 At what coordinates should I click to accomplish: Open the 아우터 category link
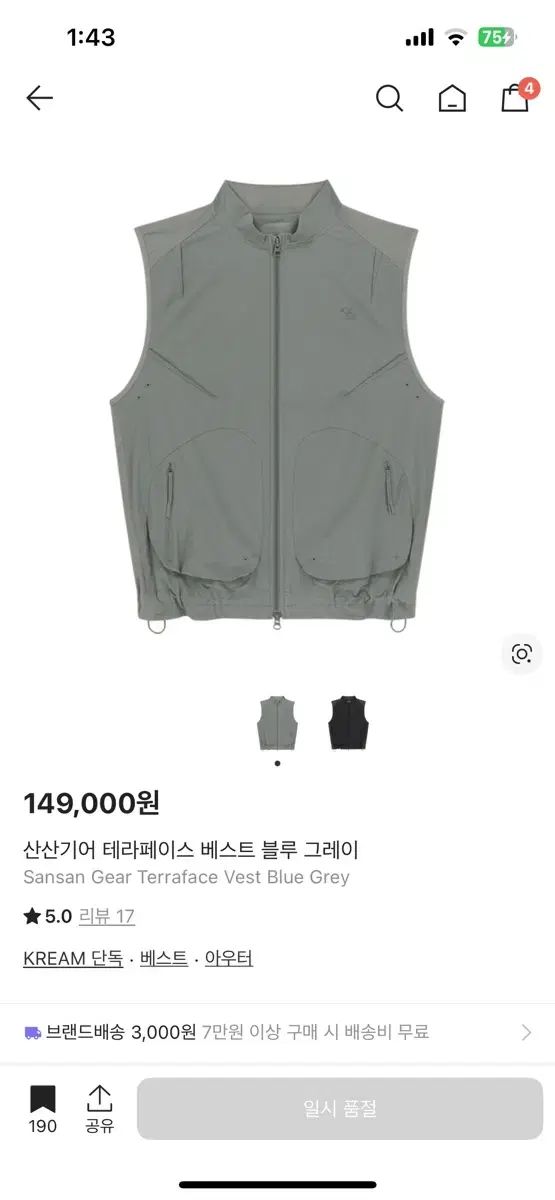[x=229, y=958]
